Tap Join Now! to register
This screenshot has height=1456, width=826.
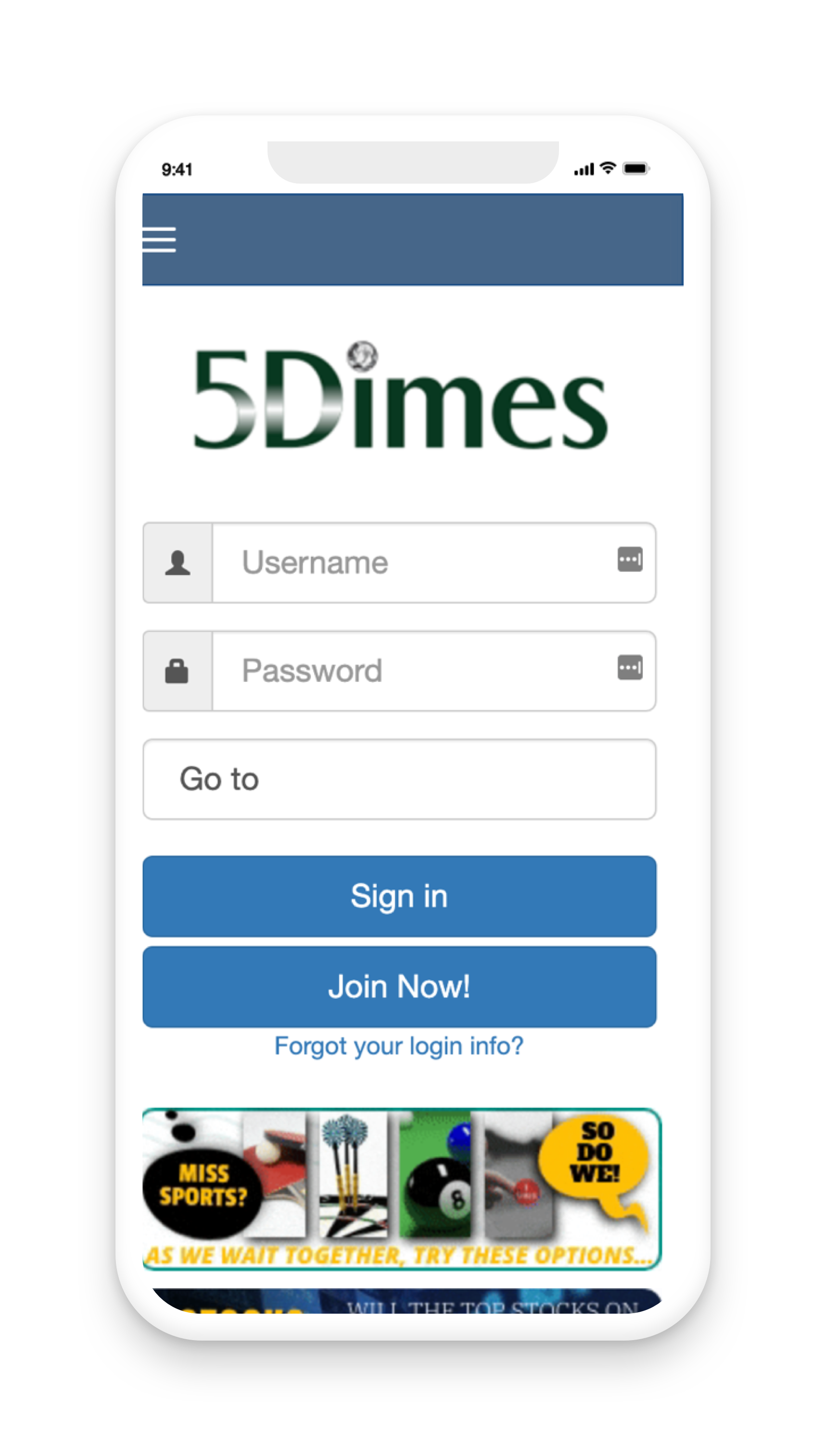[399, 987]
